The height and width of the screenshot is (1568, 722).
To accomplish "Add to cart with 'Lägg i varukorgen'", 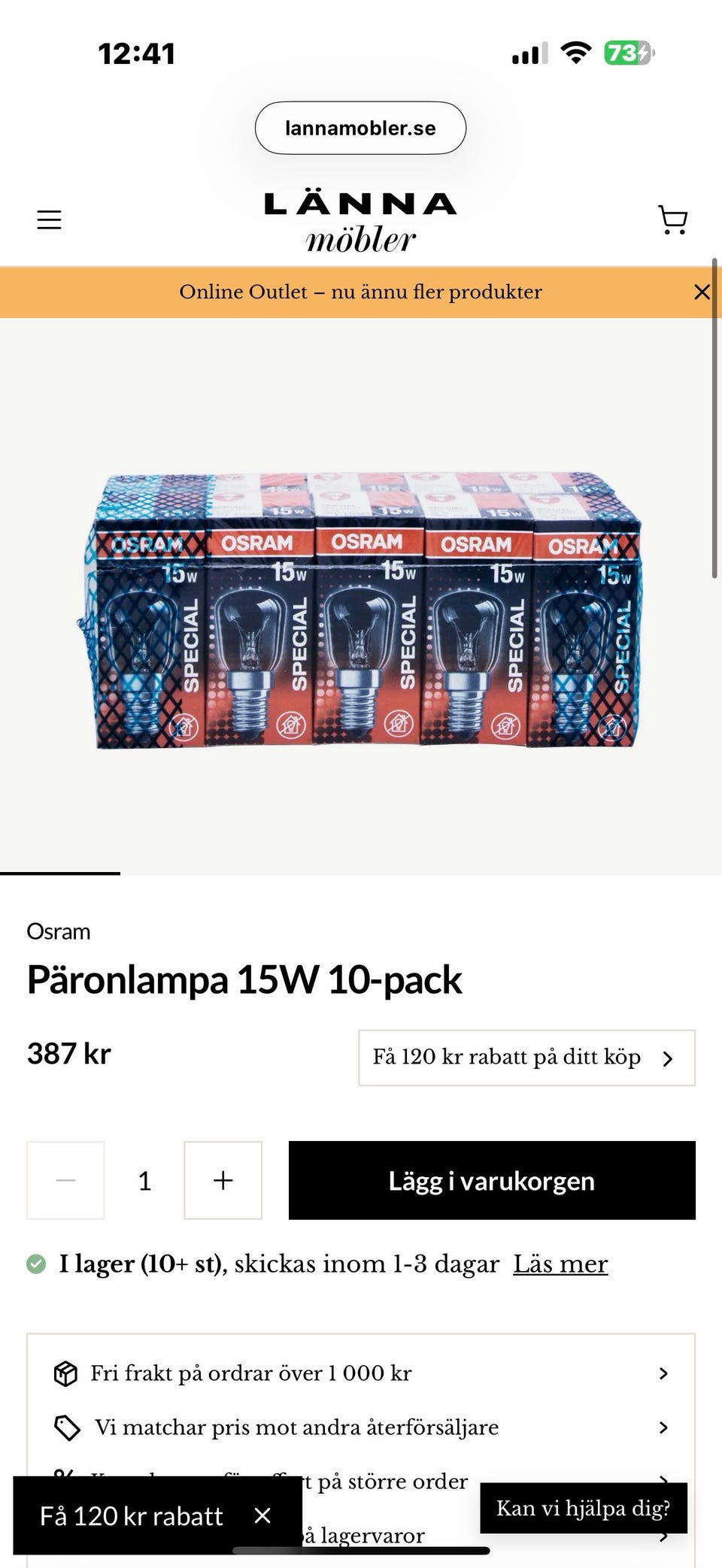I will click(492, 1180).
